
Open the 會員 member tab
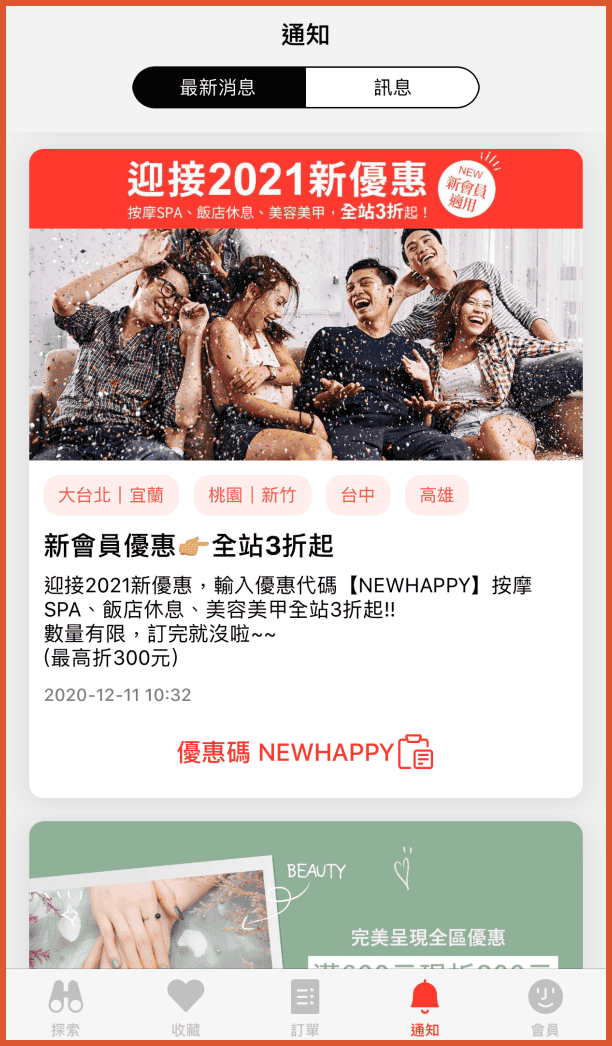click(545, 1007)
